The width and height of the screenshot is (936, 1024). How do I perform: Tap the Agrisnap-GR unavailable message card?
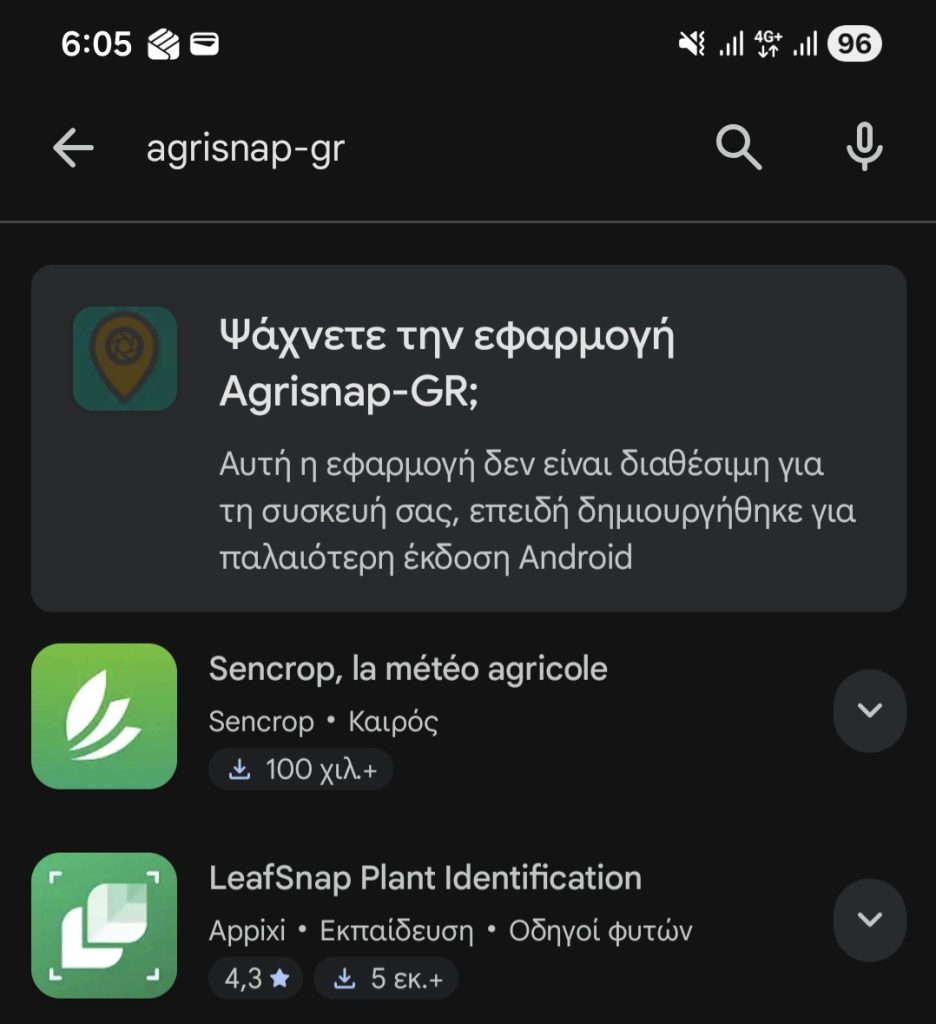click(x=468, y=435)
